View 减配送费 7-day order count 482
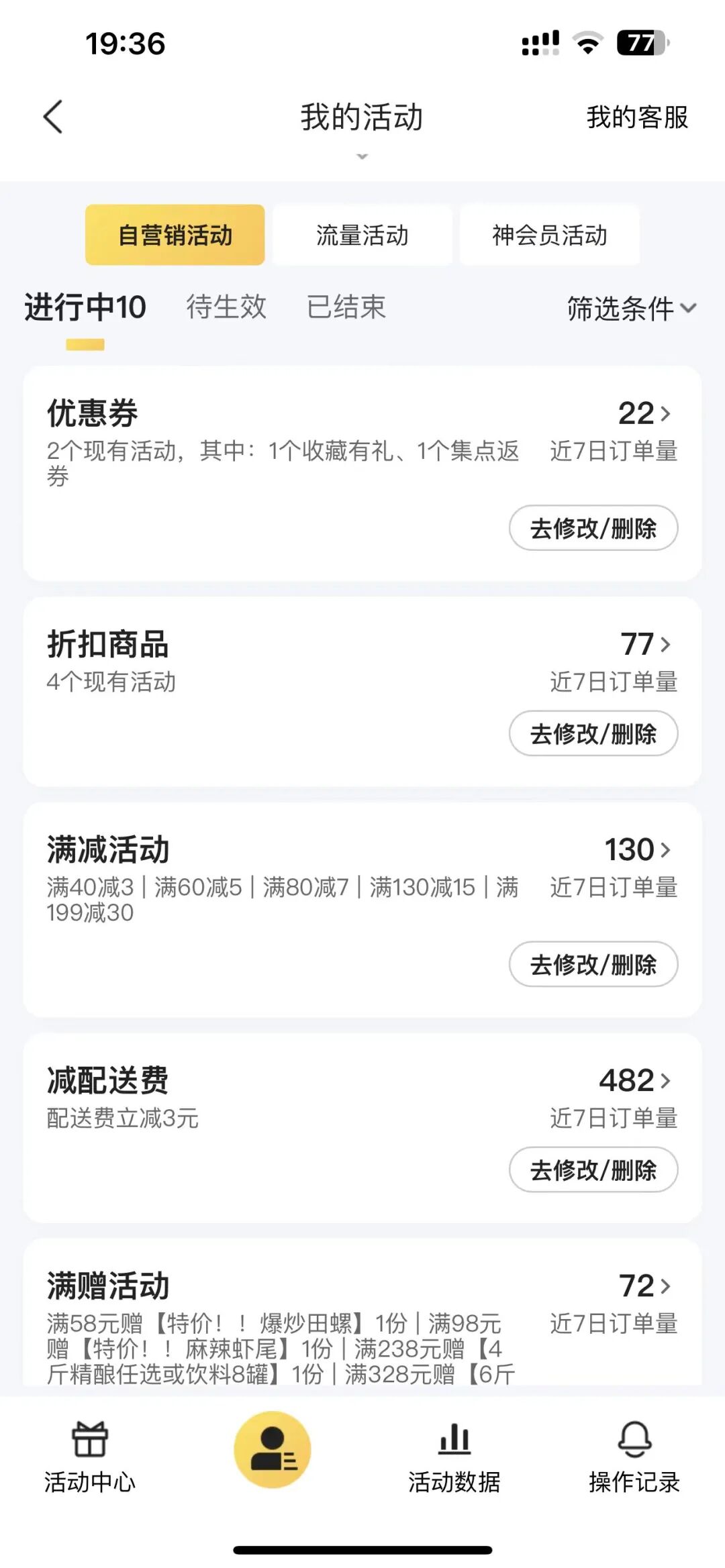The width and height of the screenshot is (725, 1568). pyautogui.click(x=635, y=1080)
